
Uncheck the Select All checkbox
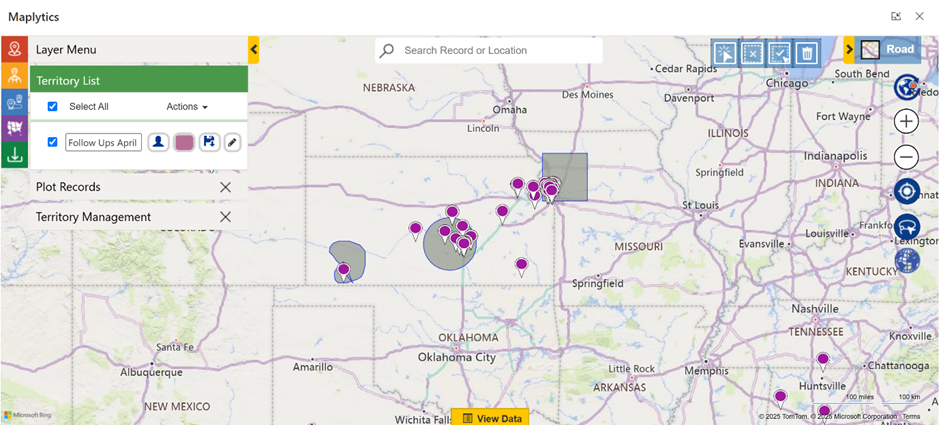point(53,106)
